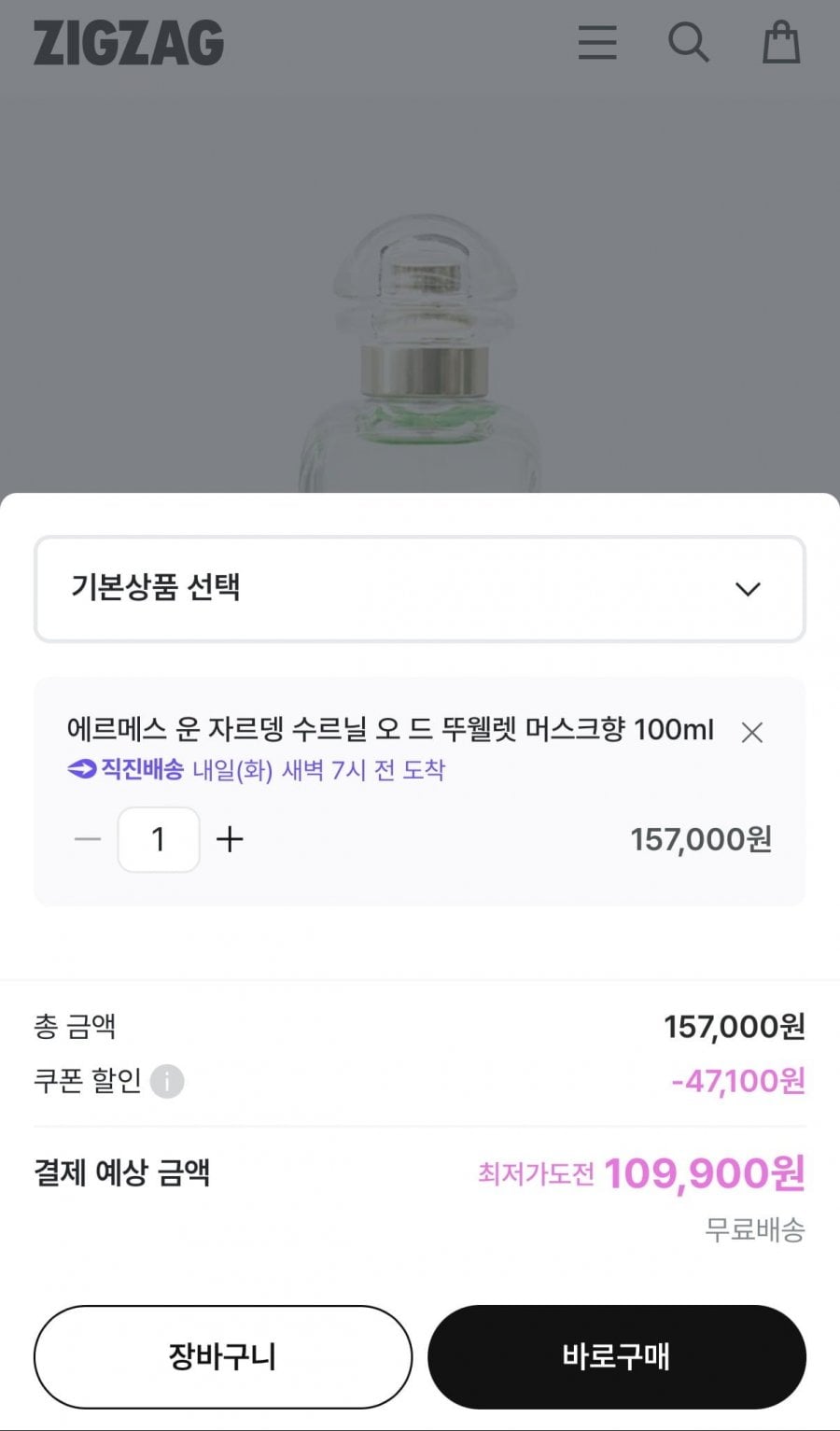Buy now with 바로구매 button
This screenshot has height=1431, width=840.
(x=617, y=1356)
